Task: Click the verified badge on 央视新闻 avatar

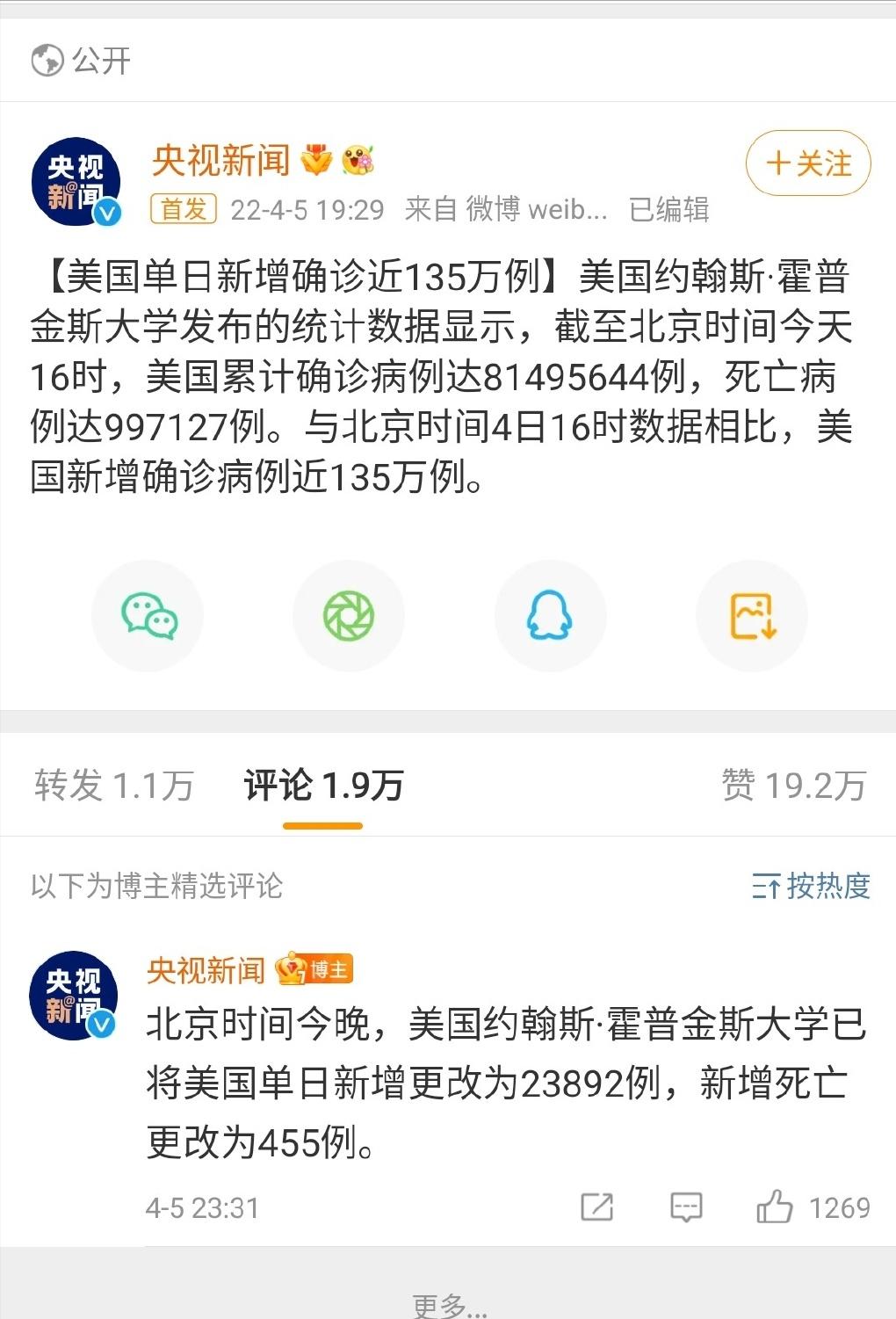Action: 106,209
